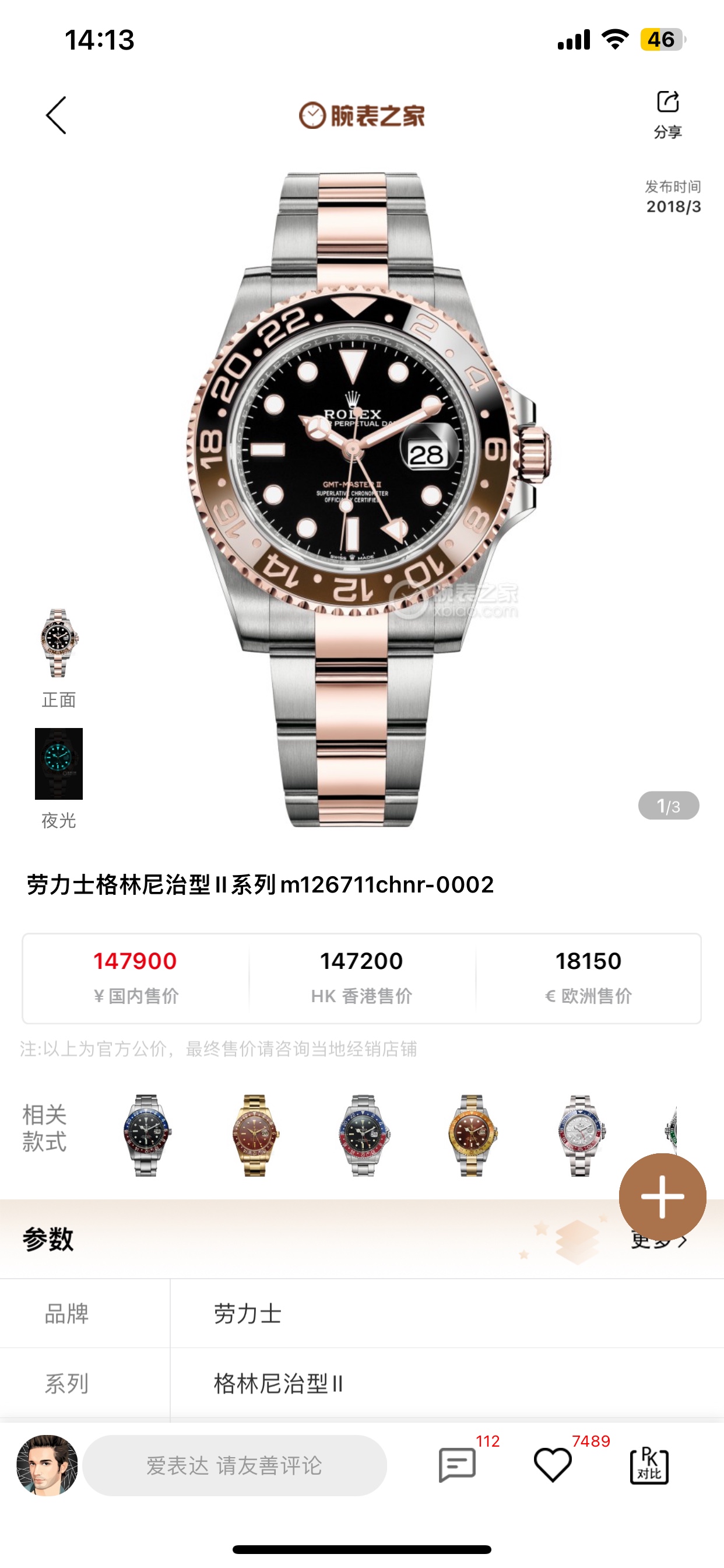Share this watch page via 分享
The height and width of the screenshot is (1568, 724).
click(667, 113)
